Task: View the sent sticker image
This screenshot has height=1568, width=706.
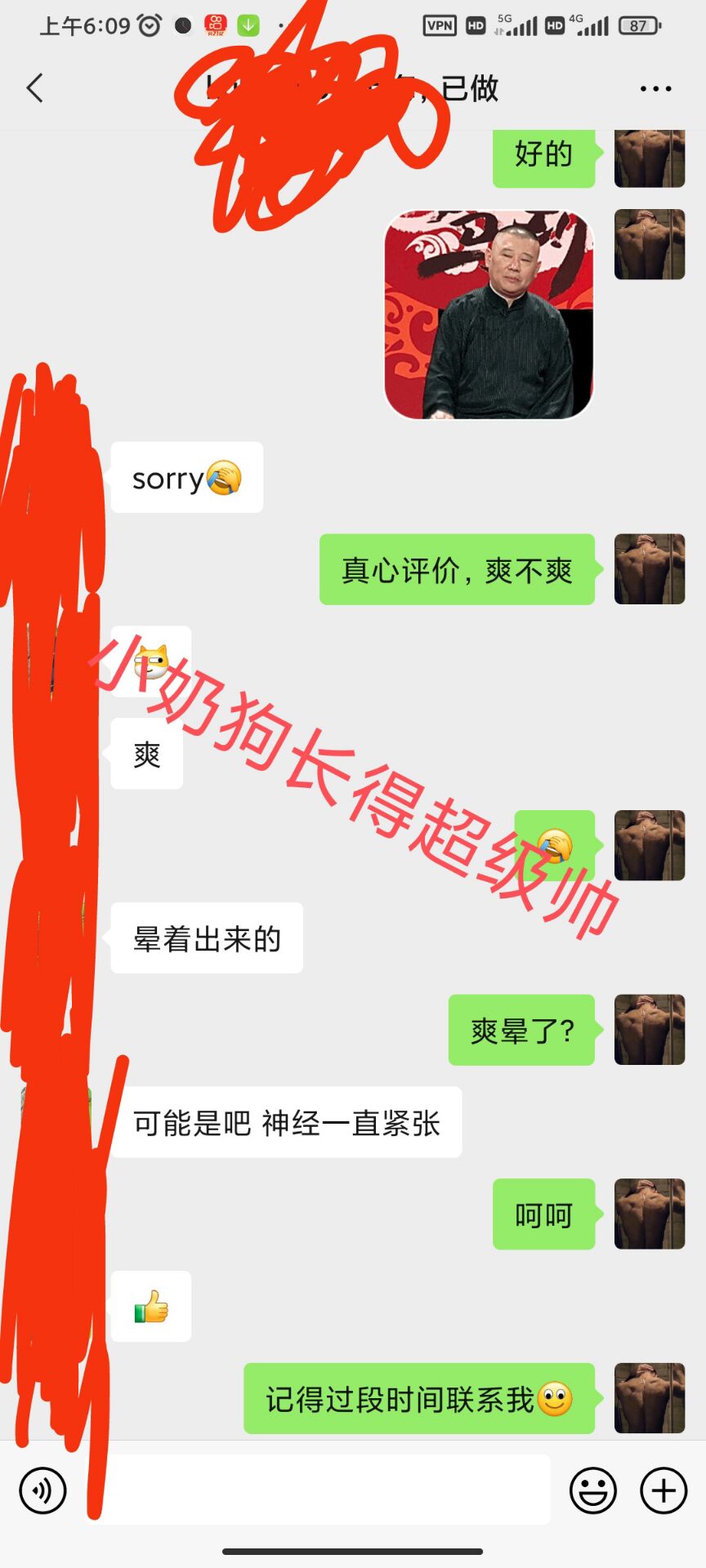Action: pos(489,314)
